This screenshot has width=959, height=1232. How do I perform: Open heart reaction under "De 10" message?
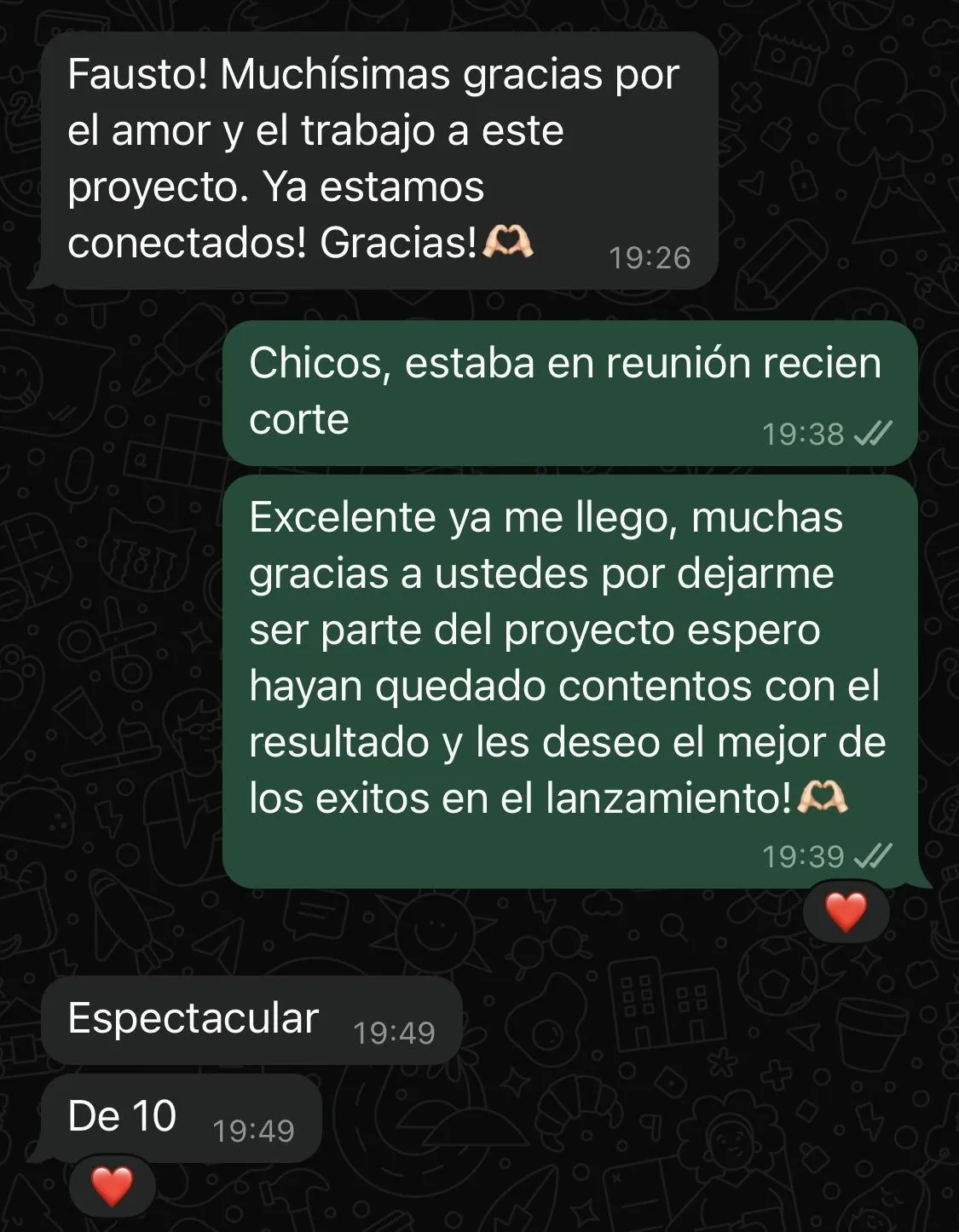point(112,1186)
